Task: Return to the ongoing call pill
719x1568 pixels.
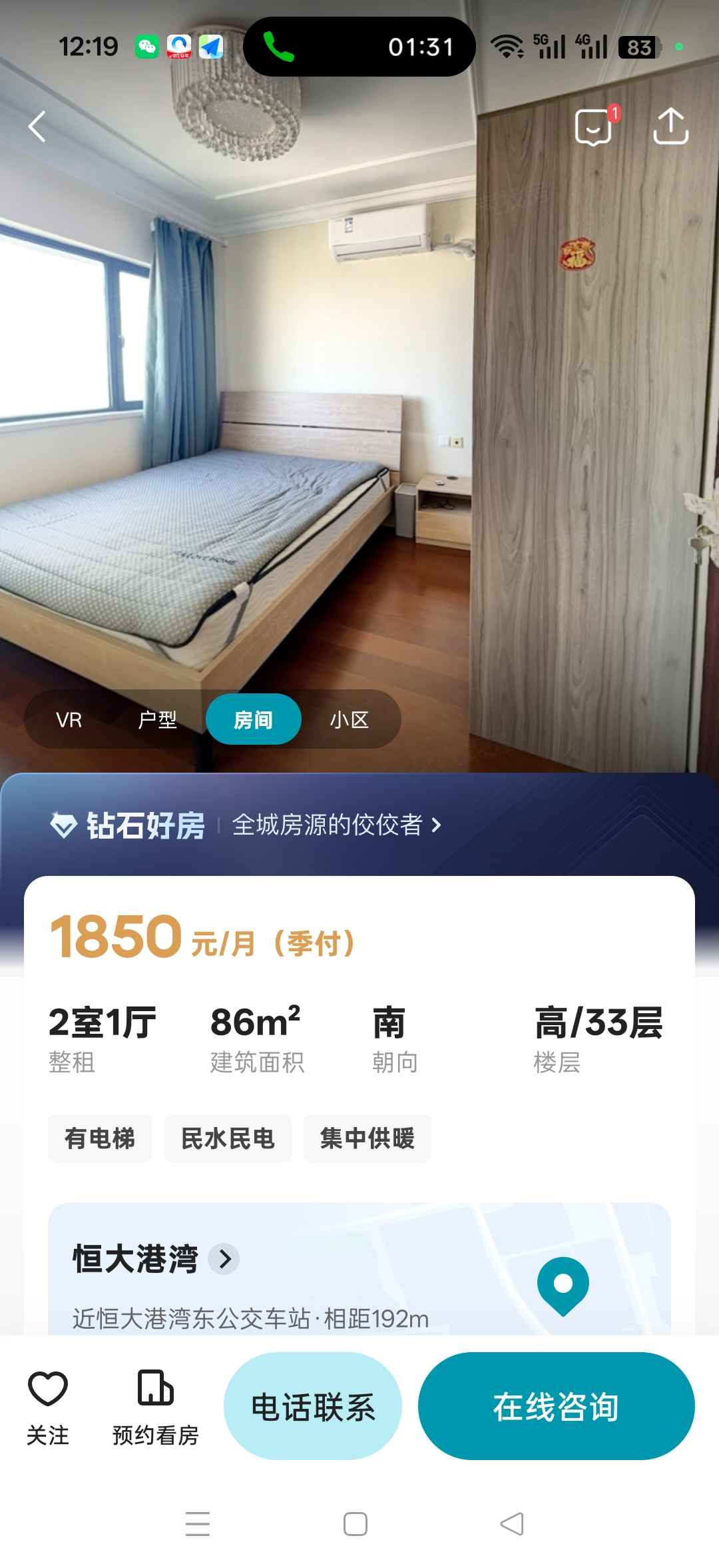Action: click(x=359, y=47)
